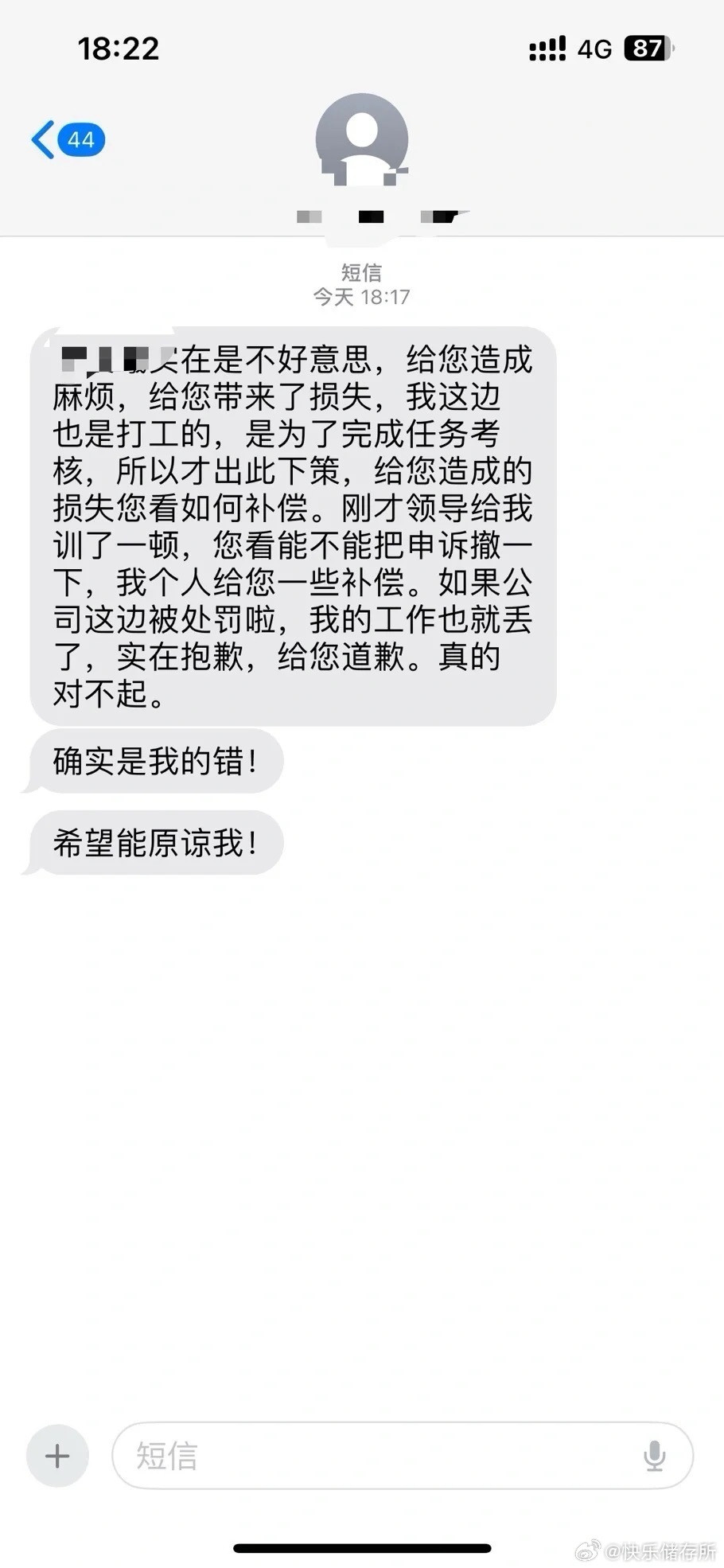Tap the microphone icon for voice dictation
Image resolution: width=724 pixels, height=1568 pixels.
653,1455
